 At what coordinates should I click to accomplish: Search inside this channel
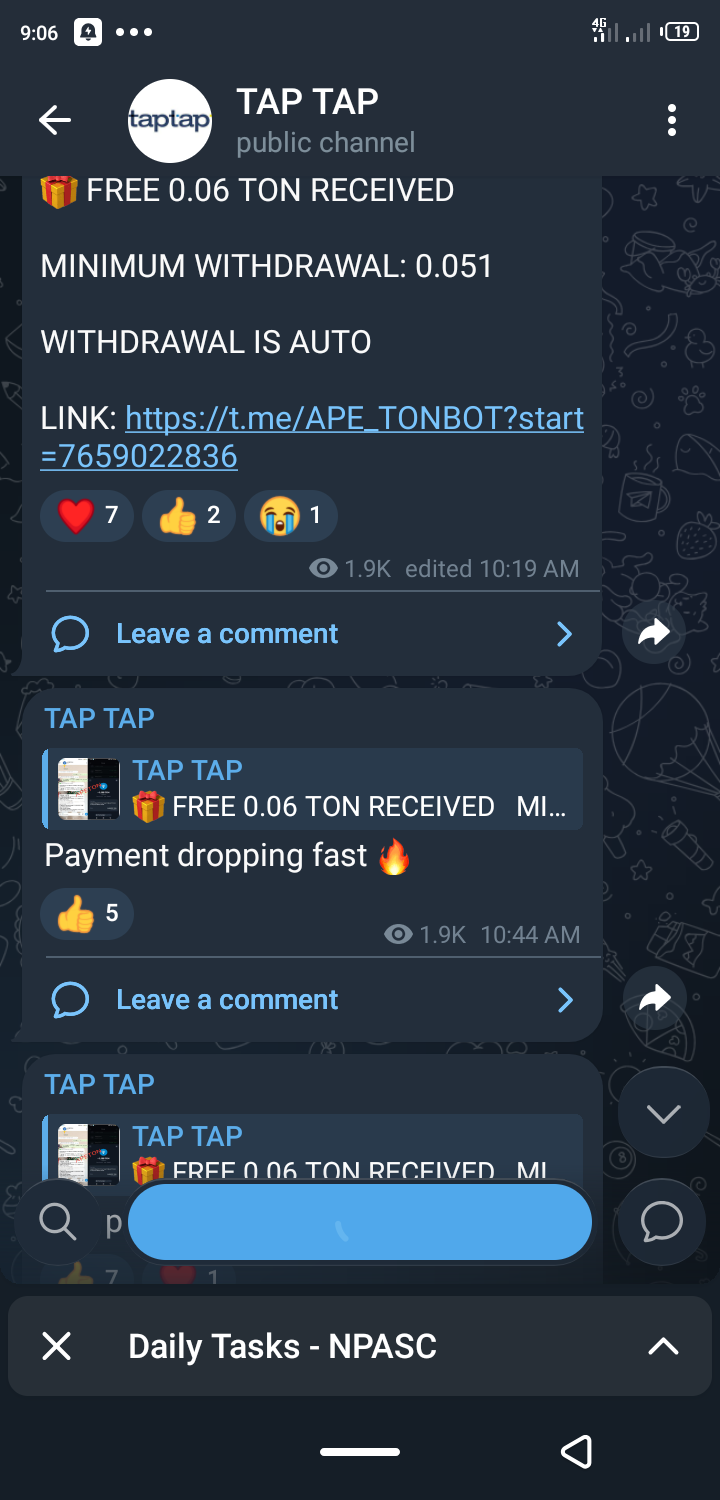57,1221
